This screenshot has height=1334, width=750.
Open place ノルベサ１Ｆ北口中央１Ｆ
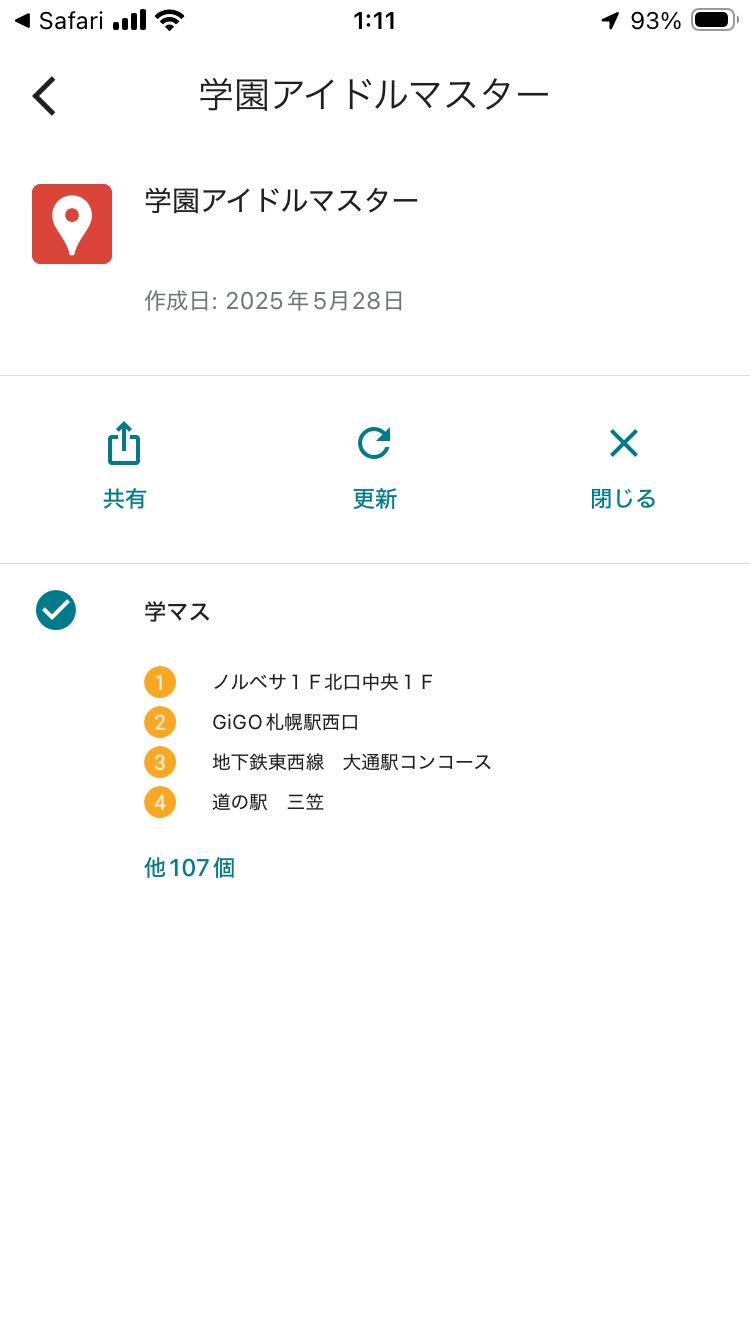(x=322, y=683)
